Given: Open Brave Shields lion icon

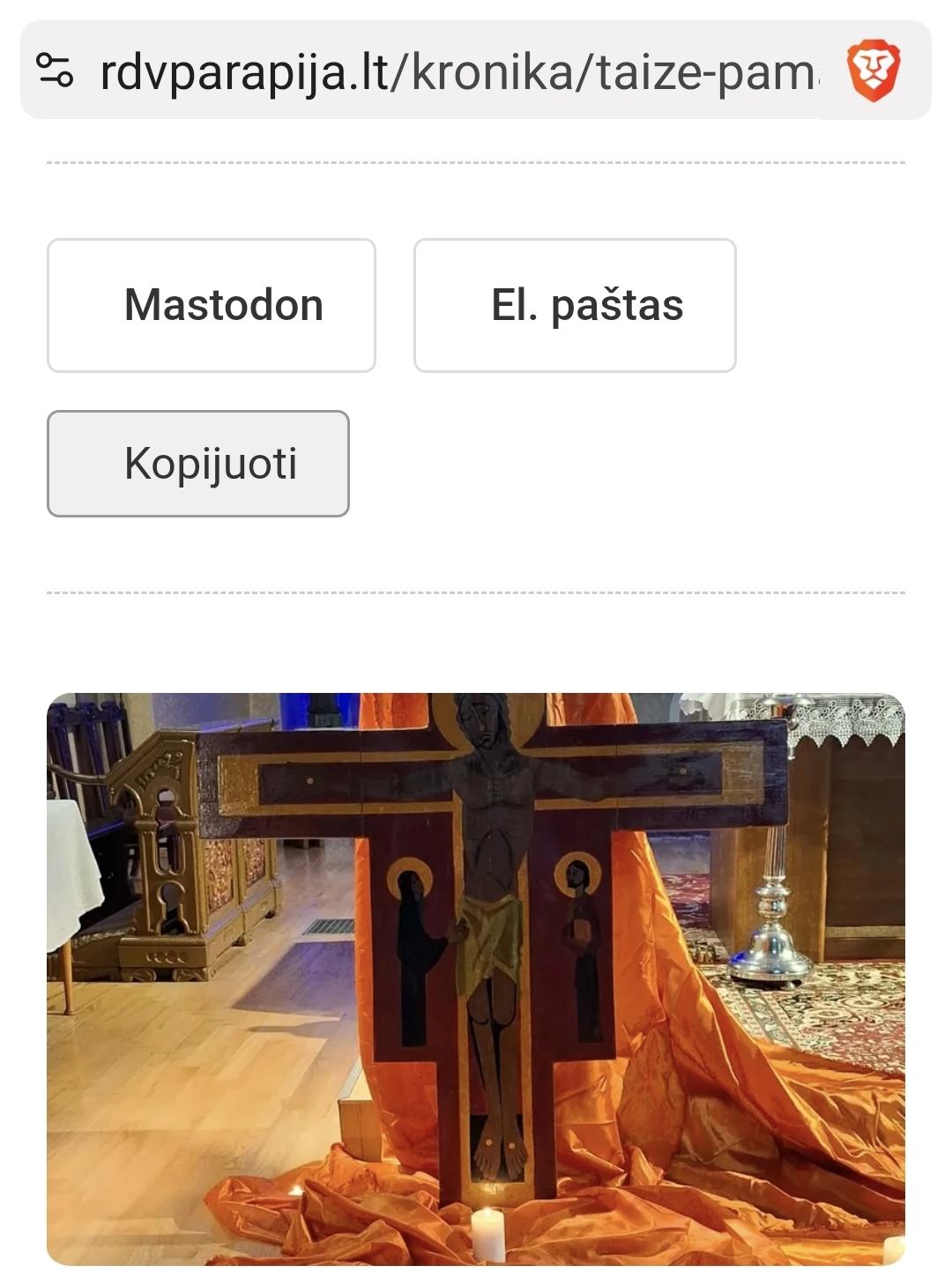Looking at the screenshot, I should click(x=873, y=71).
